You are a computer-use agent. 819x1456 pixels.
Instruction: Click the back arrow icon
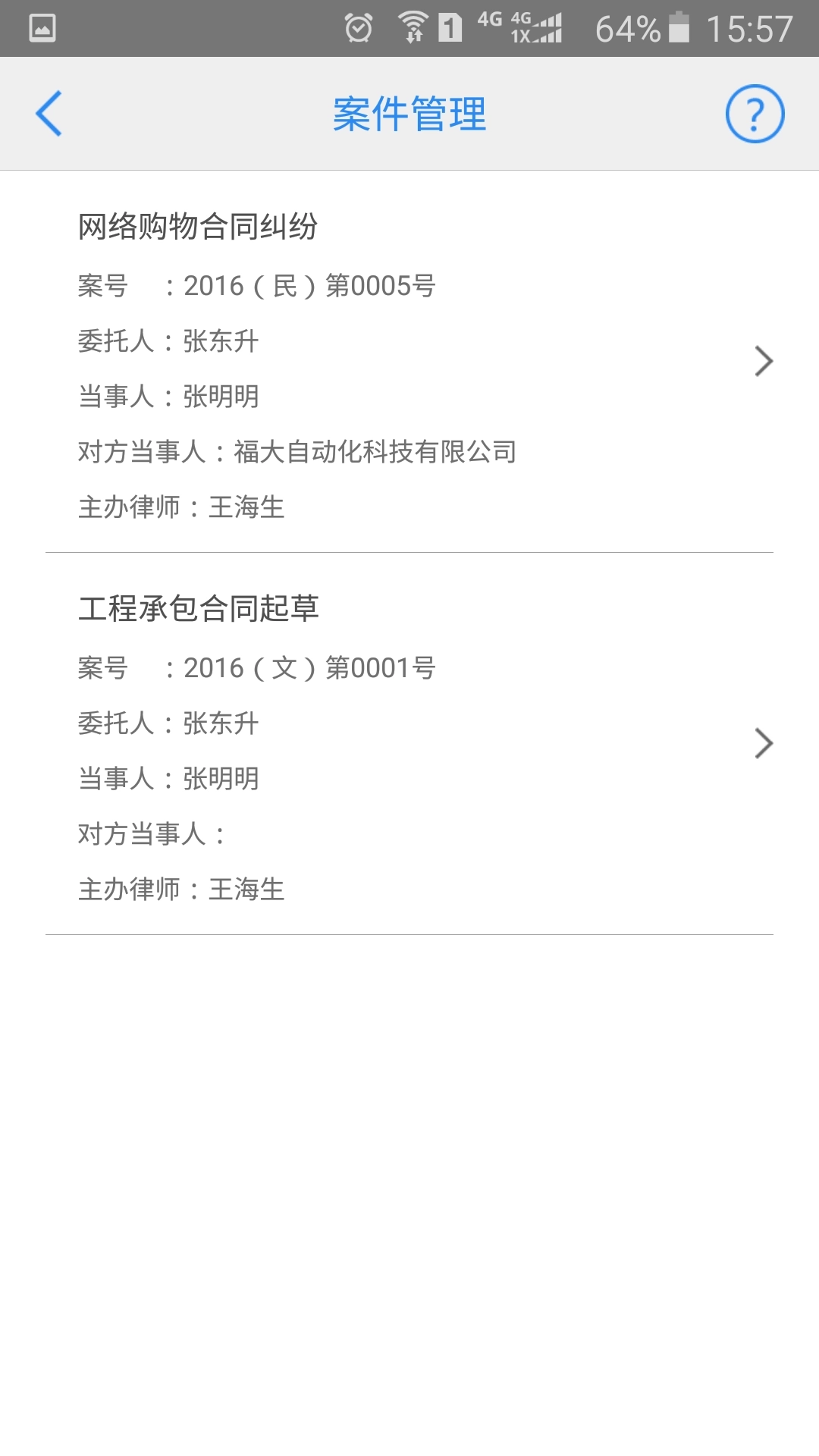pos(49,114)
